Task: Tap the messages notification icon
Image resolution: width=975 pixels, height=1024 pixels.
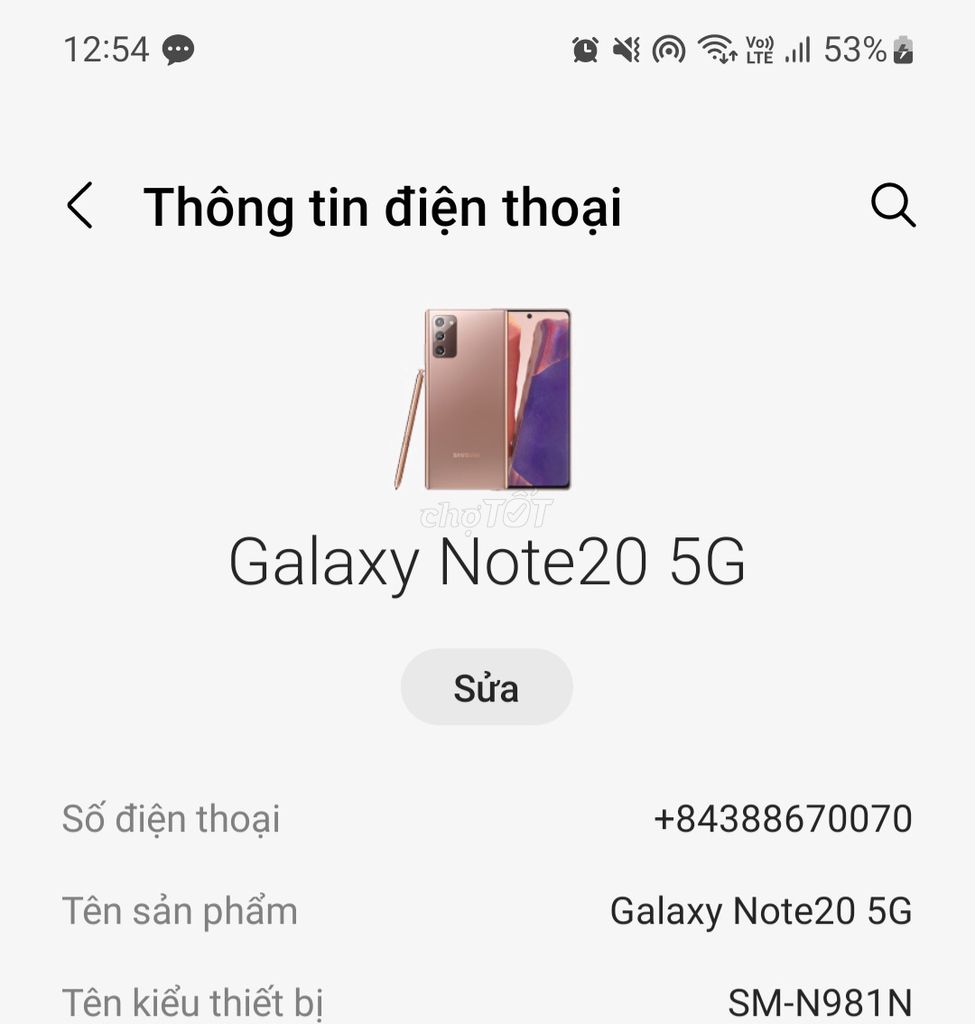Action: (x=178, y=49)
